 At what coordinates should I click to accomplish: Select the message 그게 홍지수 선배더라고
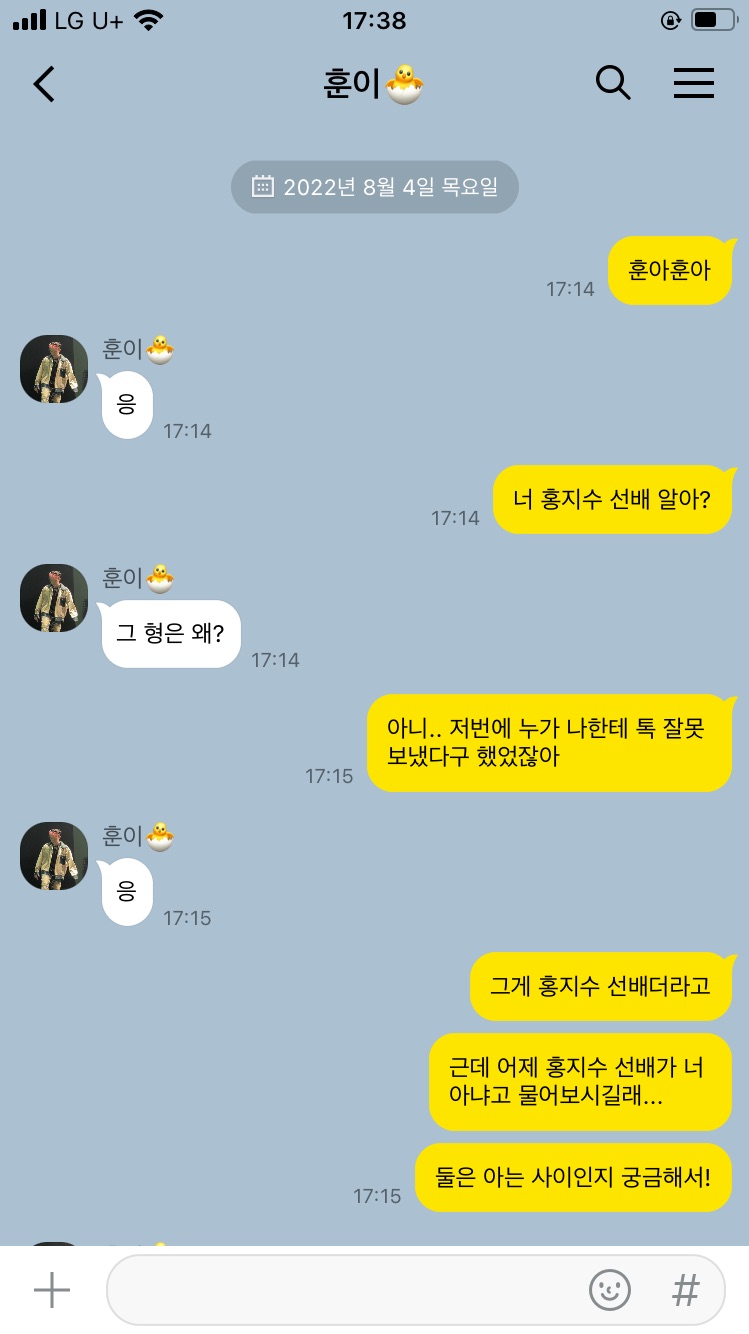click(x=600, y=986)
